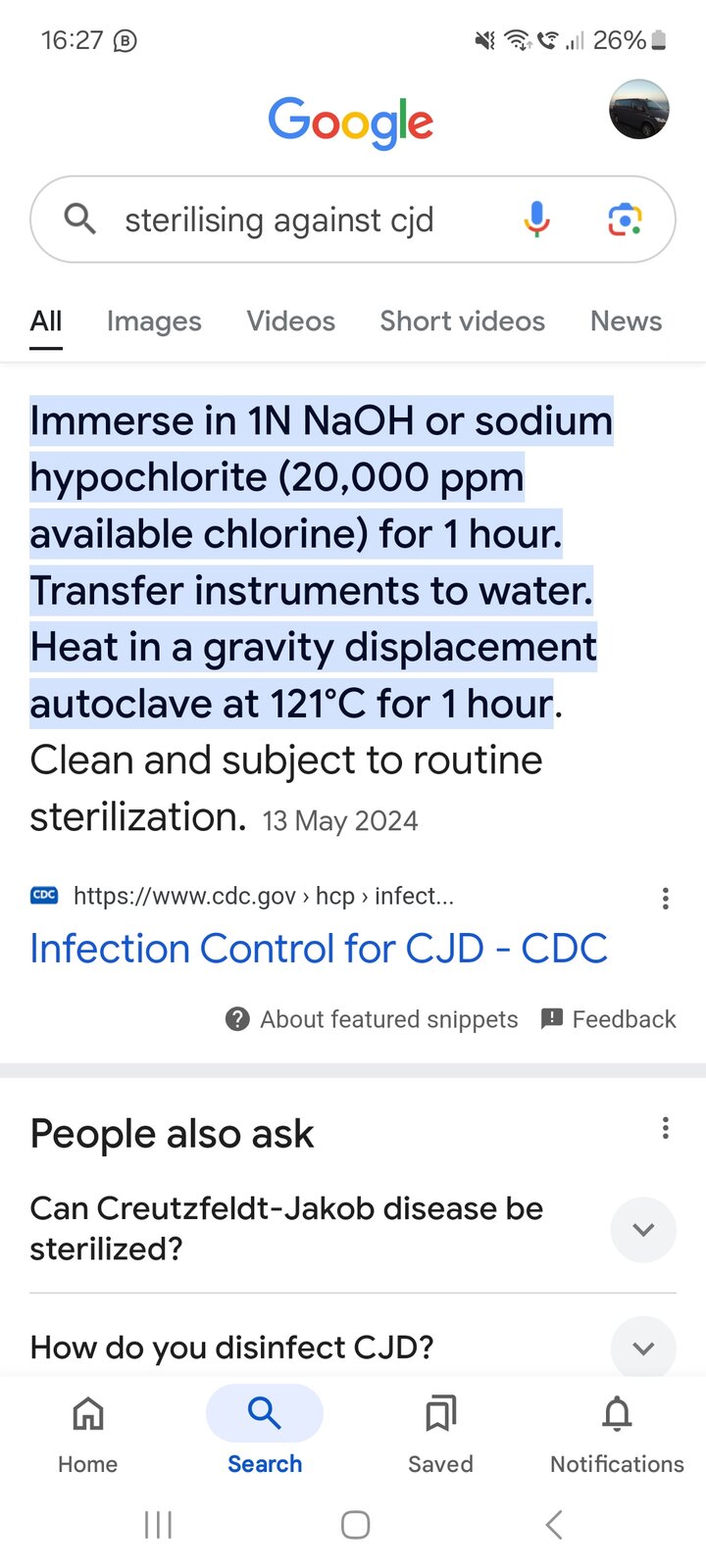Start voice search with the microphone
This screenshot has height=1568, width=706.
536,220
